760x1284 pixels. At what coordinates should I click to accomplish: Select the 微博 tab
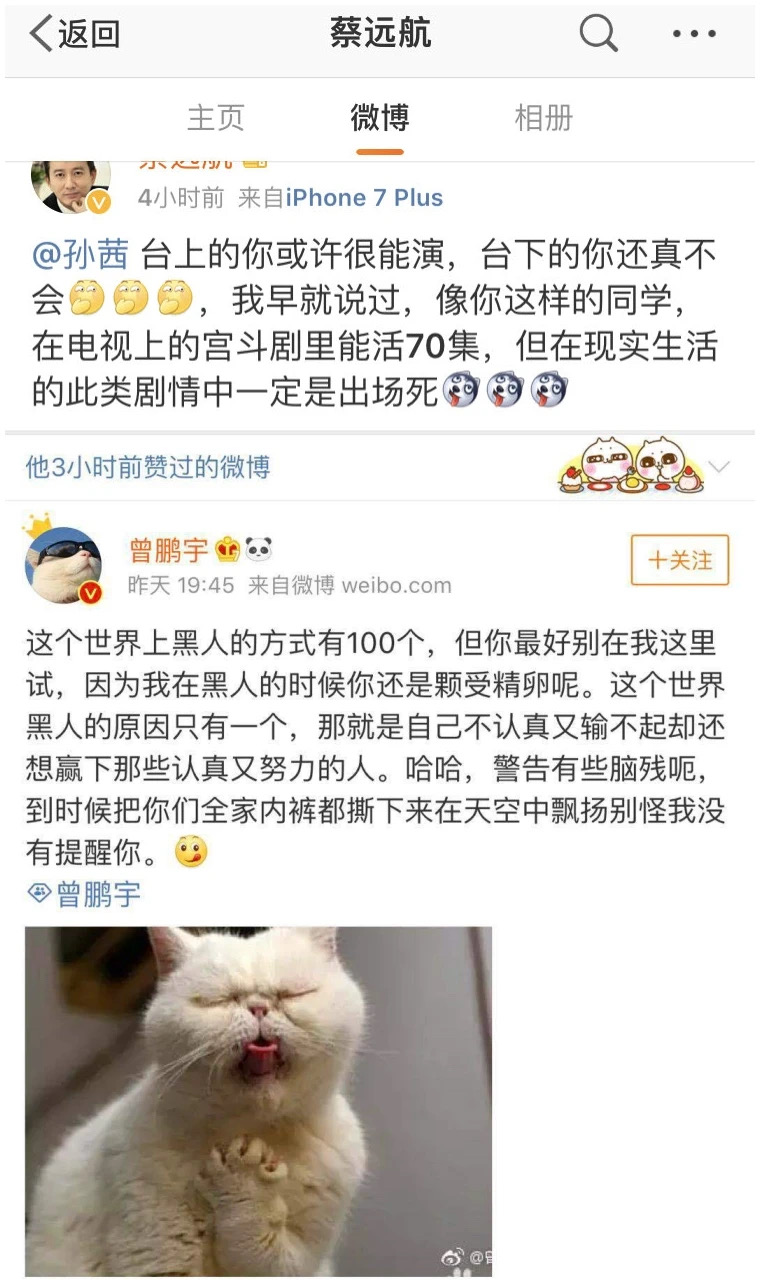coord(379,118)
